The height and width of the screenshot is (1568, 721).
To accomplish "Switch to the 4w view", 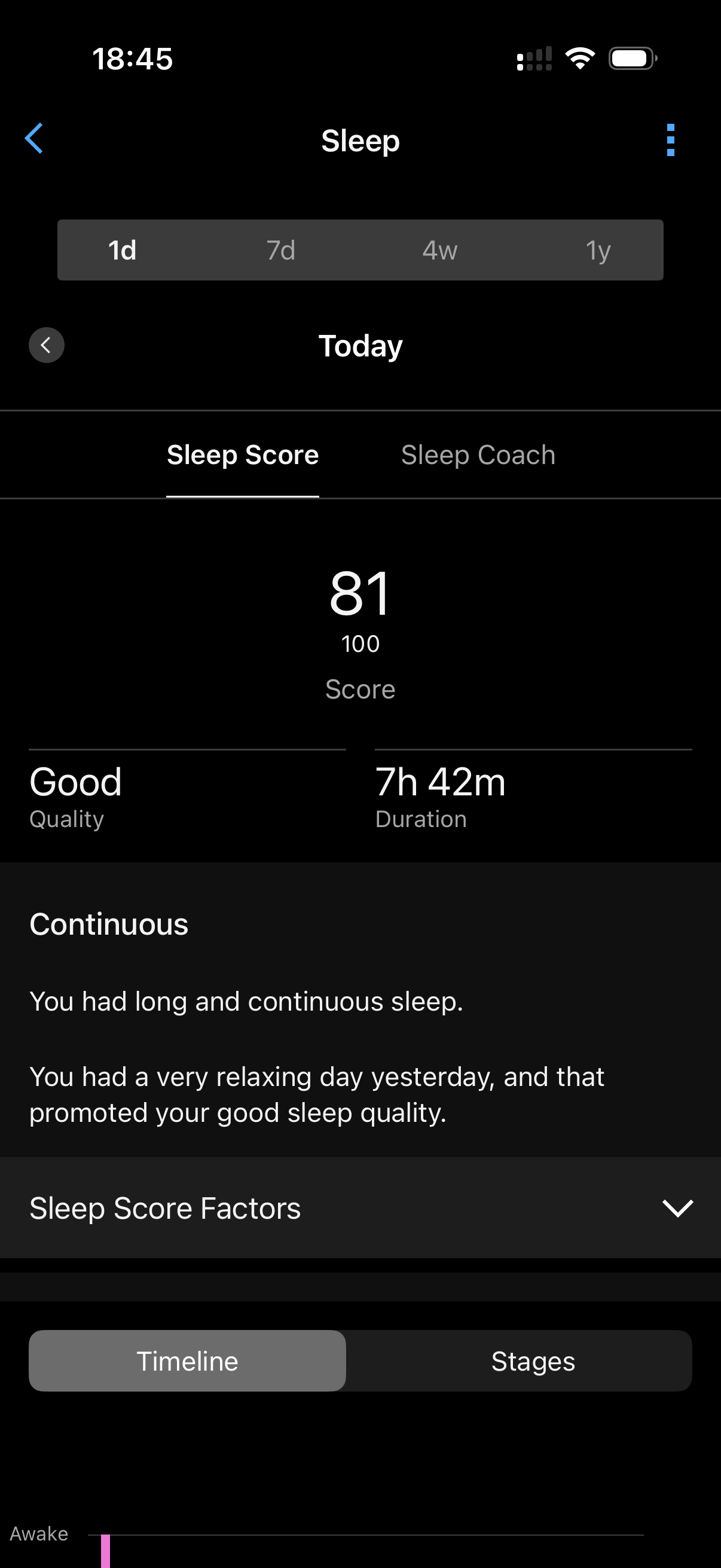I will (439, 250).
